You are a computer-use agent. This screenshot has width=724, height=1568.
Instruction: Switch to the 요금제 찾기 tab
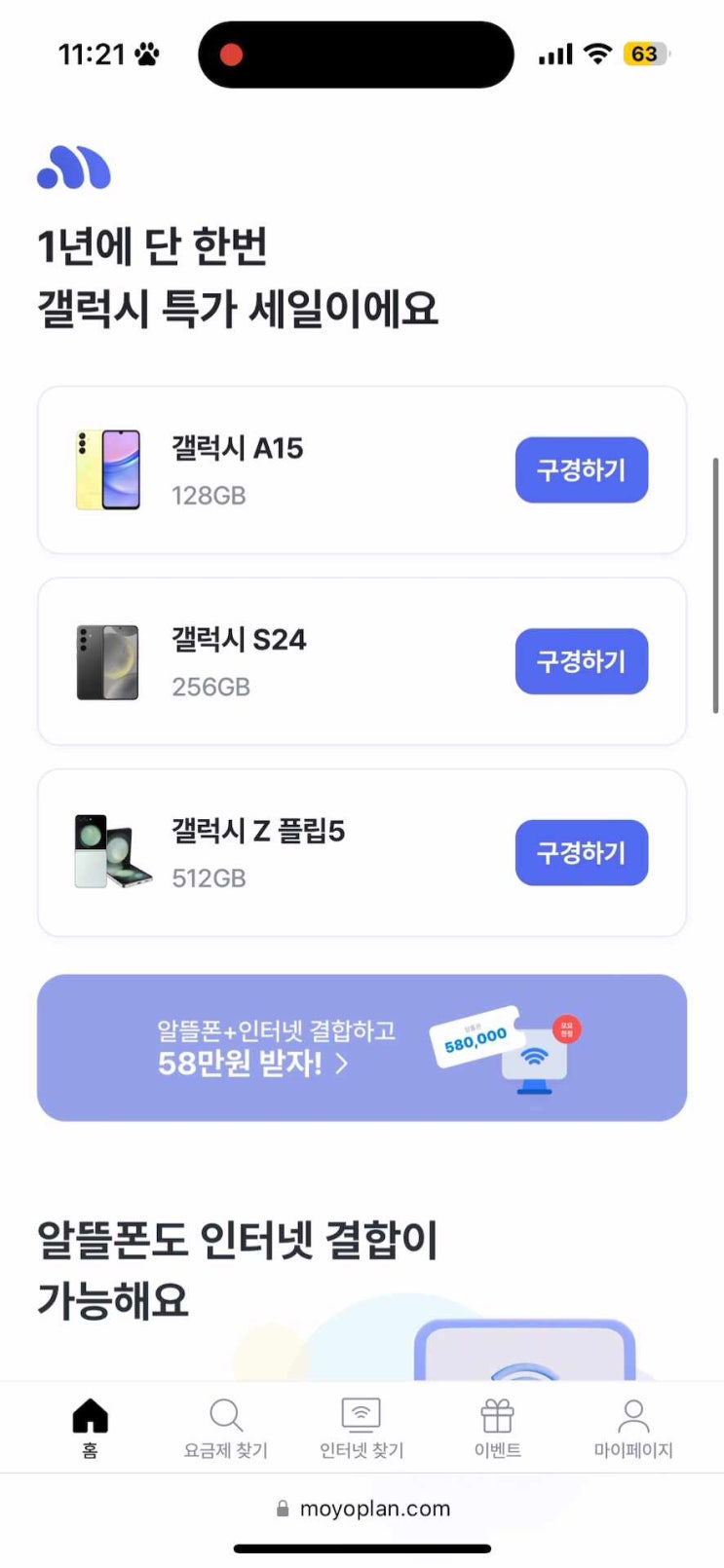tap(225, 1428)
